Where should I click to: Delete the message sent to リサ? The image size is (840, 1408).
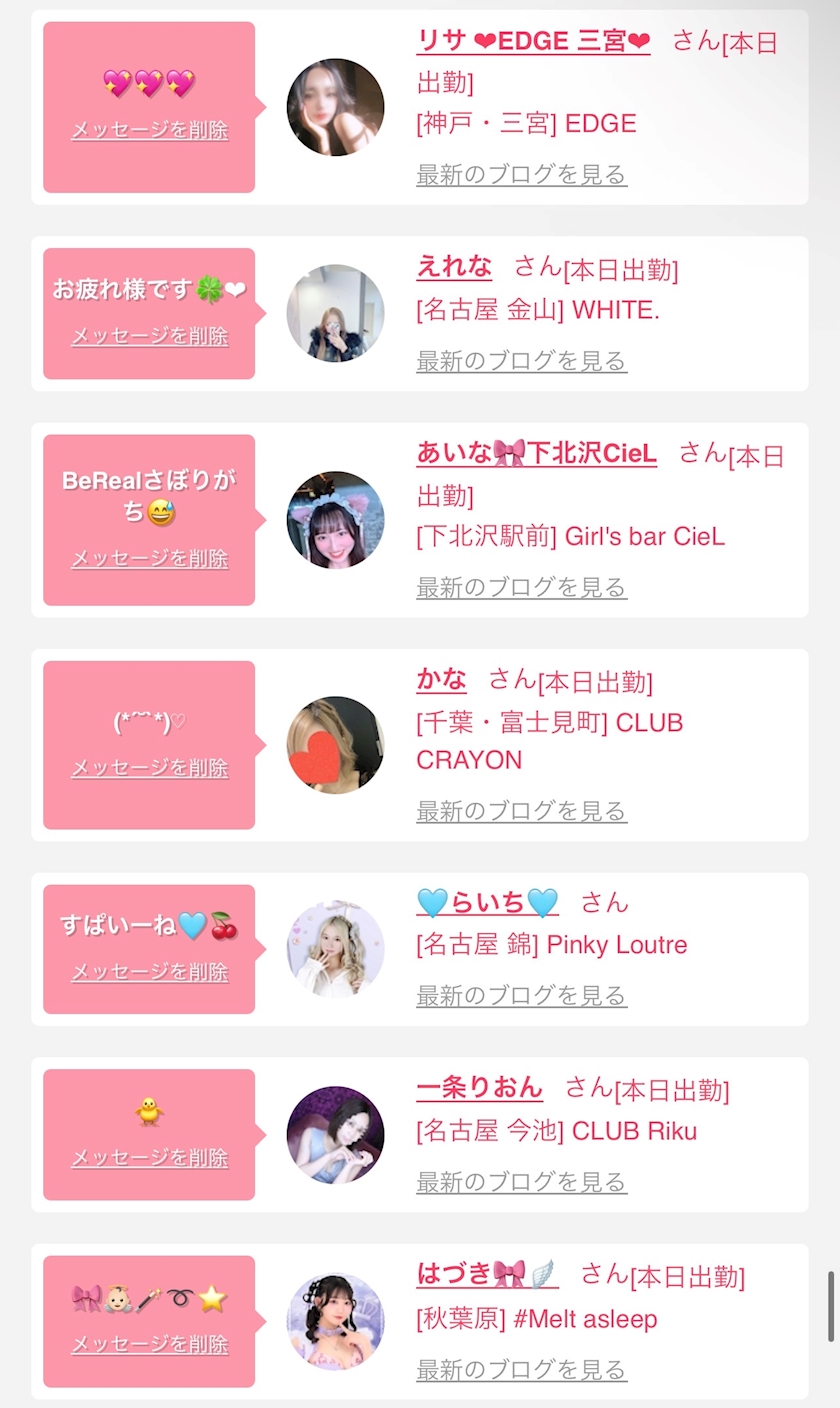point(150,130)
